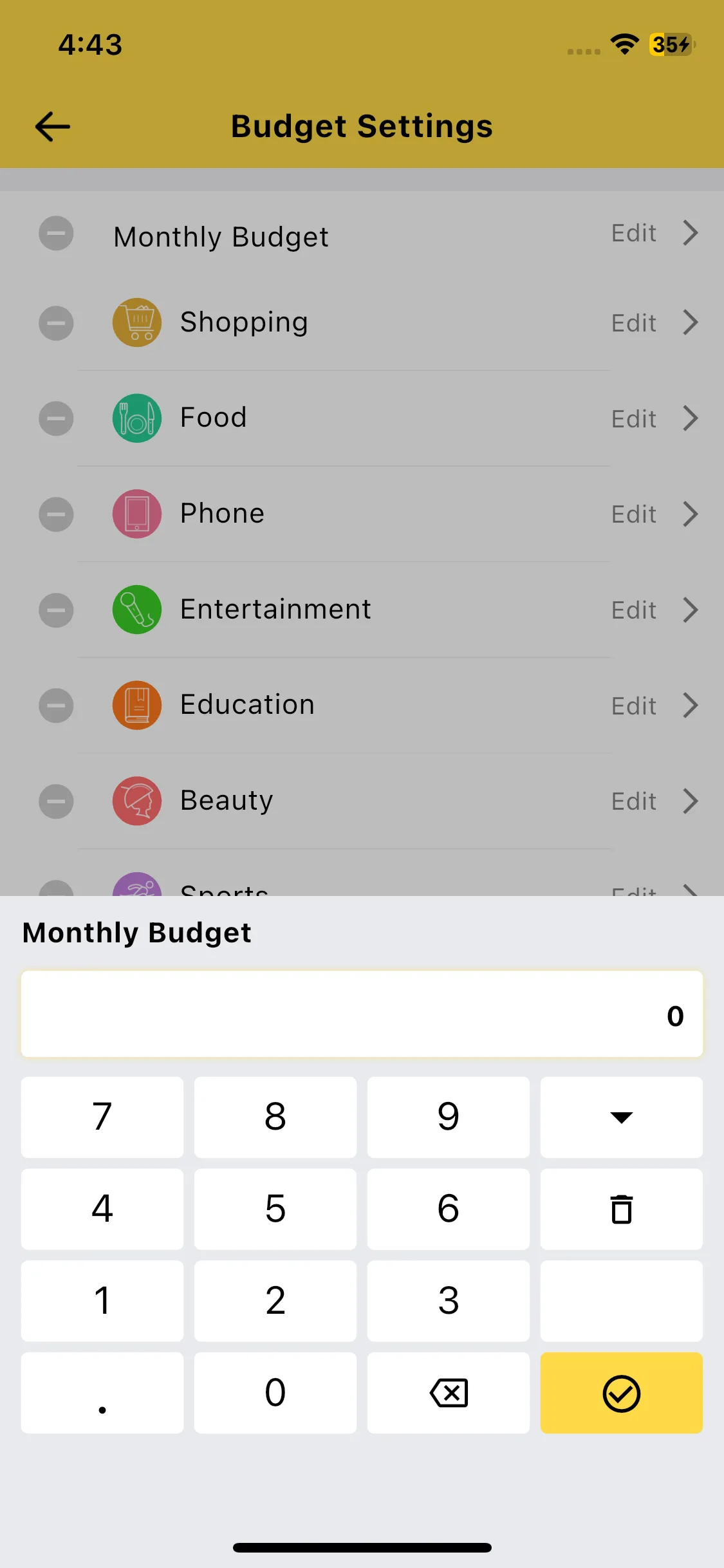Remove the Beauty budget with minus icon
The width and height of the screenshot is (724, 1568).
click(56, 801)
